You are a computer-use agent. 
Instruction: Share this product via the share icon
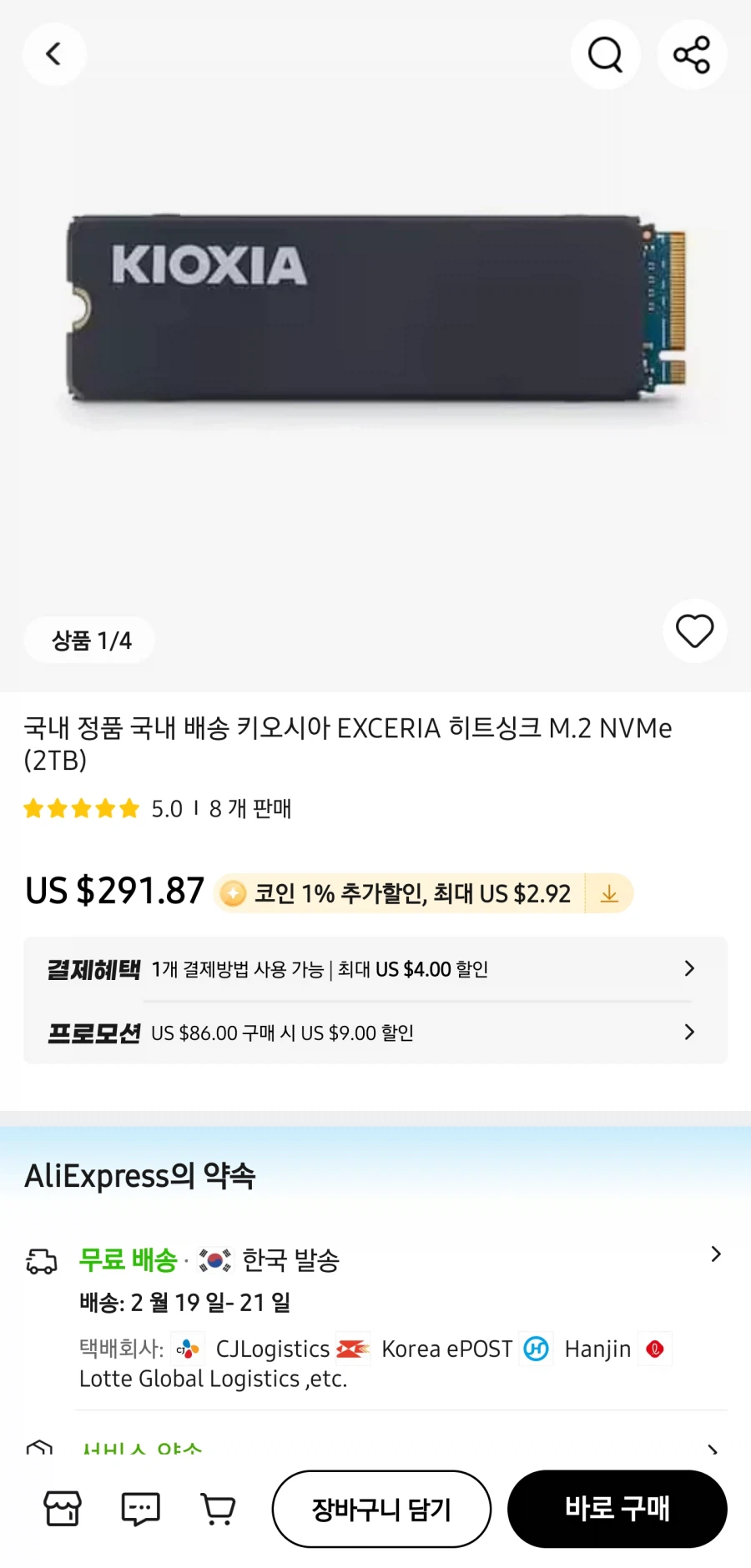point(693,54)
